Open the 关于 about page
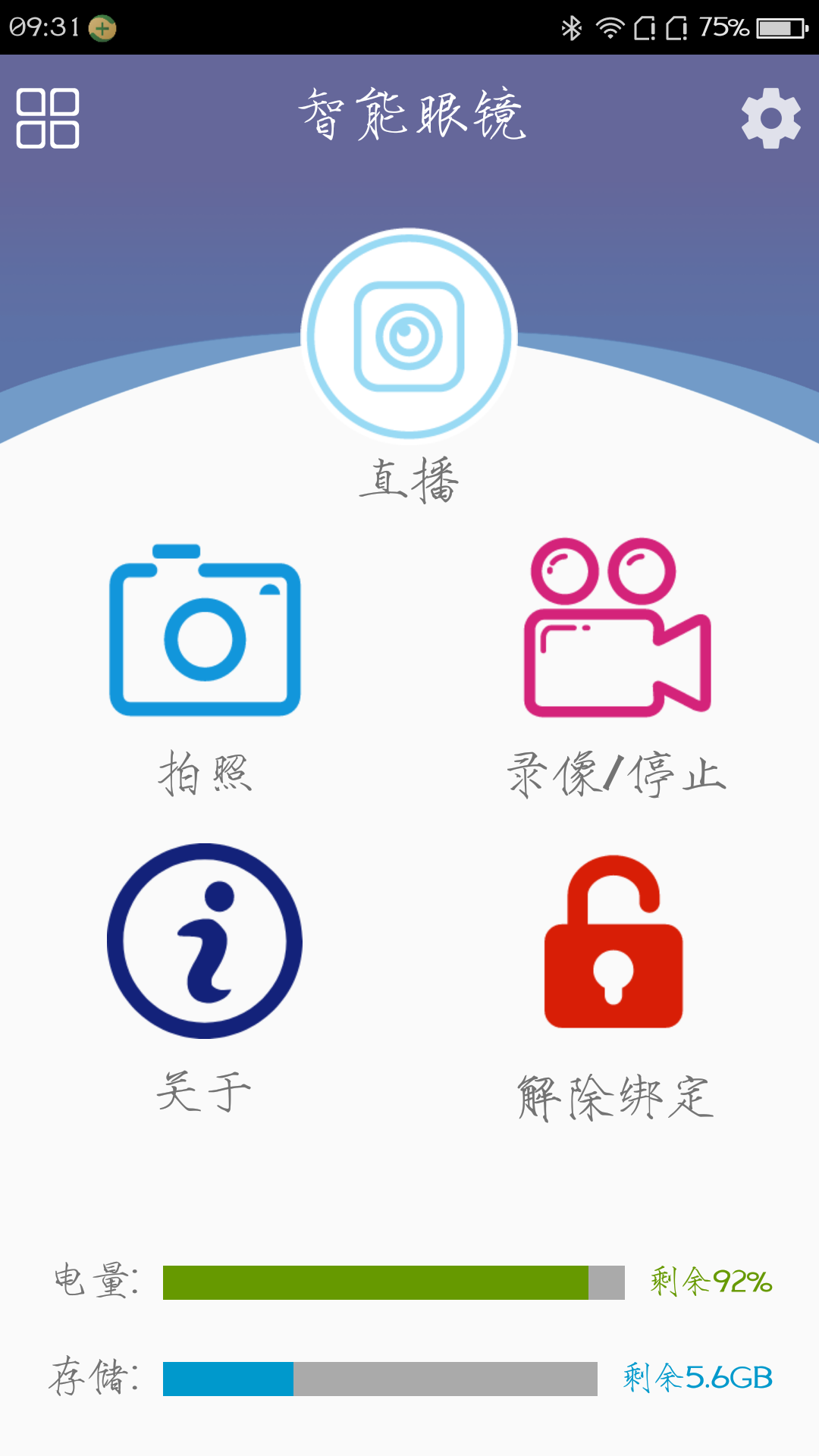 [205, 941]
